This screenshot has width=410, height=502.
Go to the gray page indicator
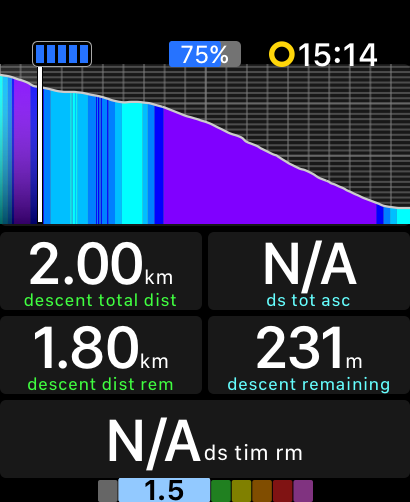click(x=108, y=491)
